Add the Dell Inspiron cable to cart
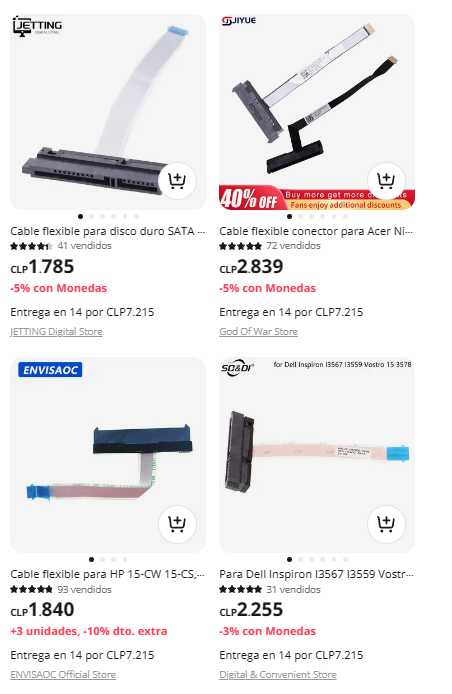 (386, 524)
